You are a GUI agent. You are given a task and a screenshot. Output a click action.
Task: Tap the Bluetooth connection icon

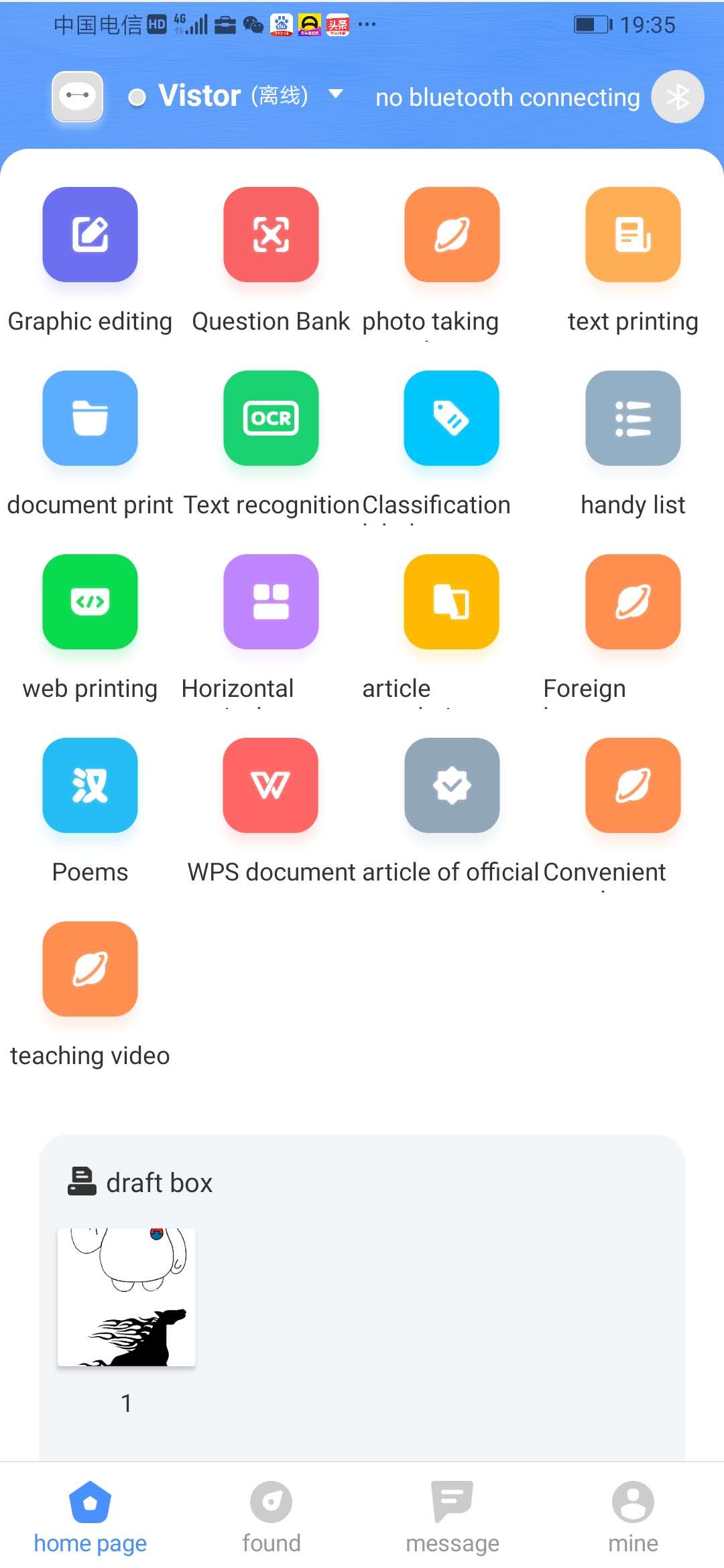coord(677,97)
